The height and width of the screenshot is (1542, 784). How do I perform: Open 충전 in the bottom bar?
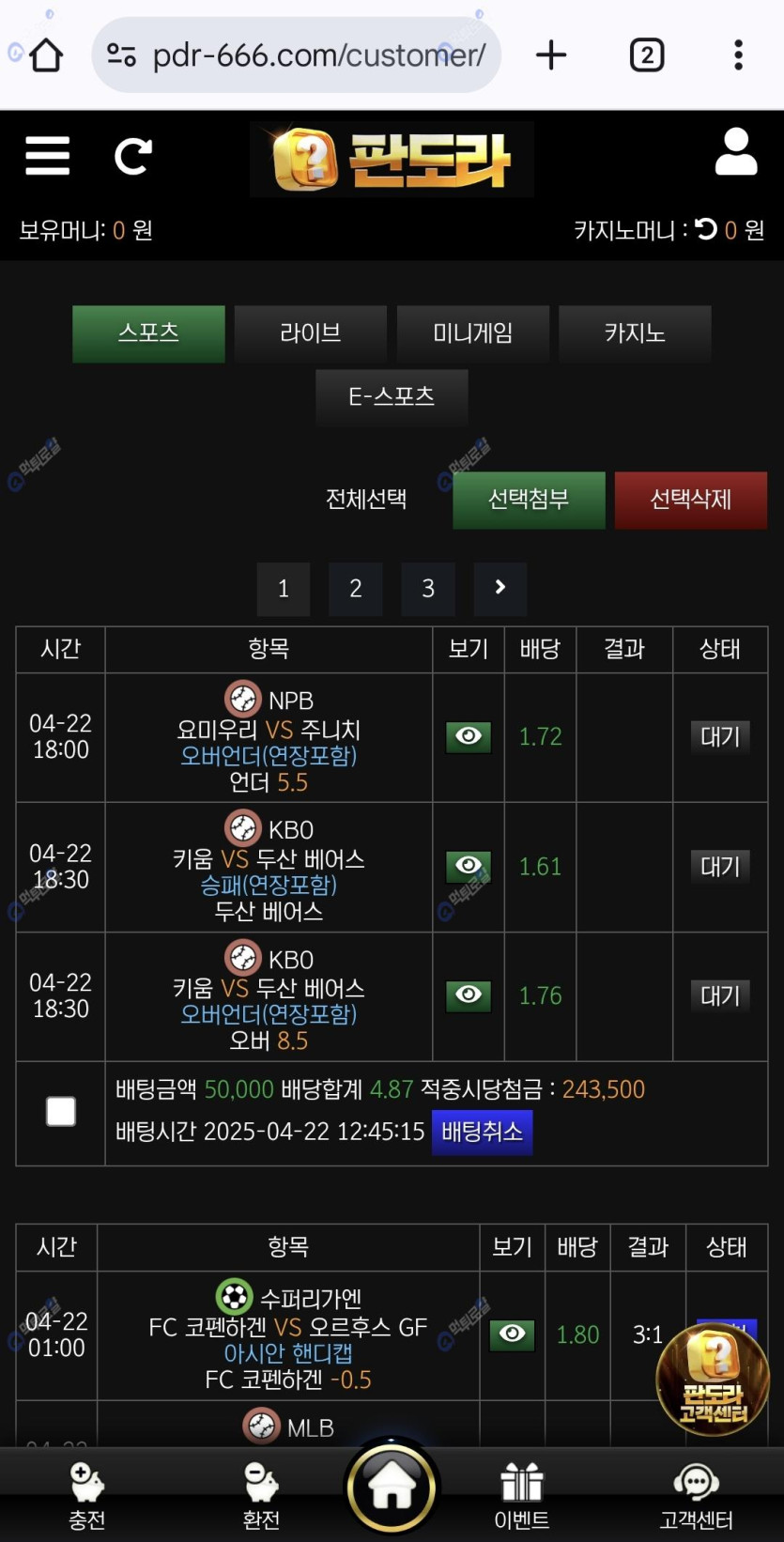pos(87,1495)
